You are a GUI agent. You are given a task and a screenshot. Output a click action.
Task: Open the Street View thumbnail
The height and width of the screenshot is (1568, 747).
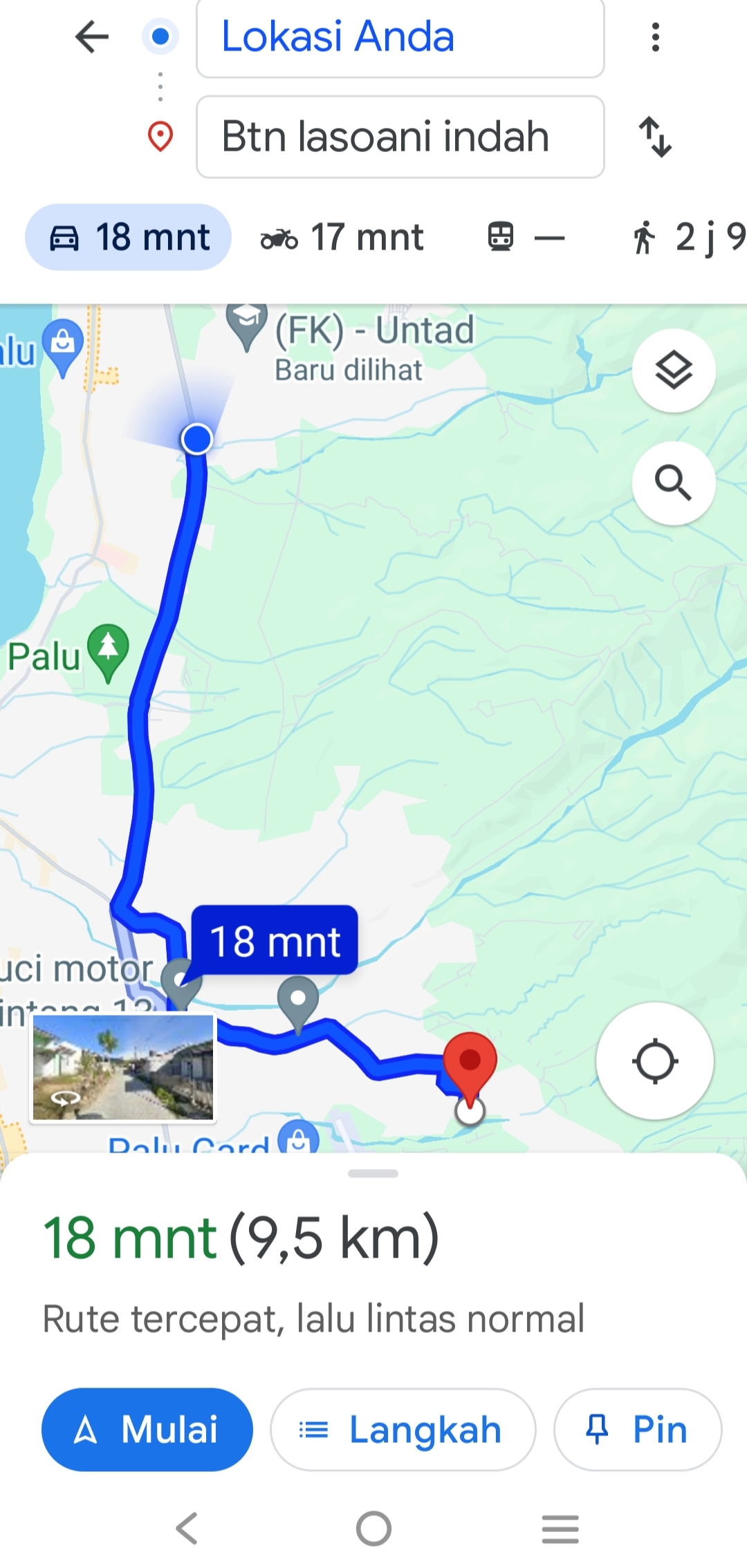123,1067
